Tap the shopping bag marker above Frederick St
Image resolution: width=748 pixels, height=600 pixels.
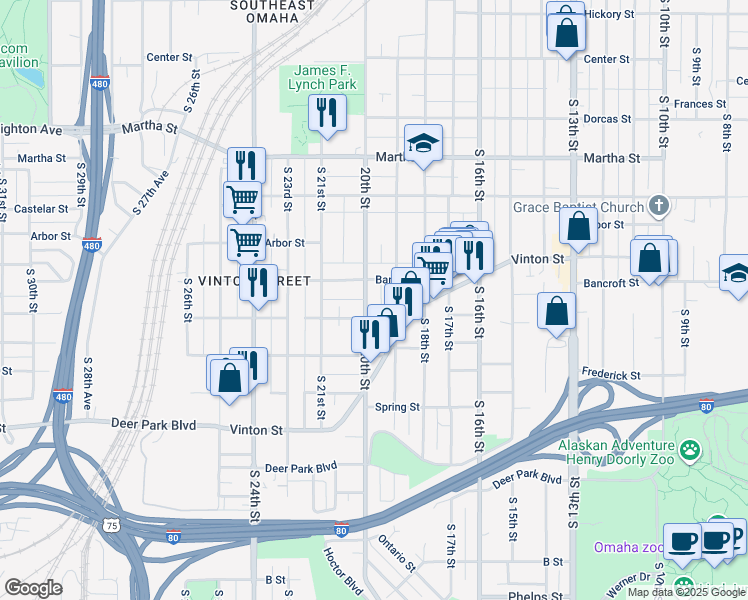click(x=556, y=311)
